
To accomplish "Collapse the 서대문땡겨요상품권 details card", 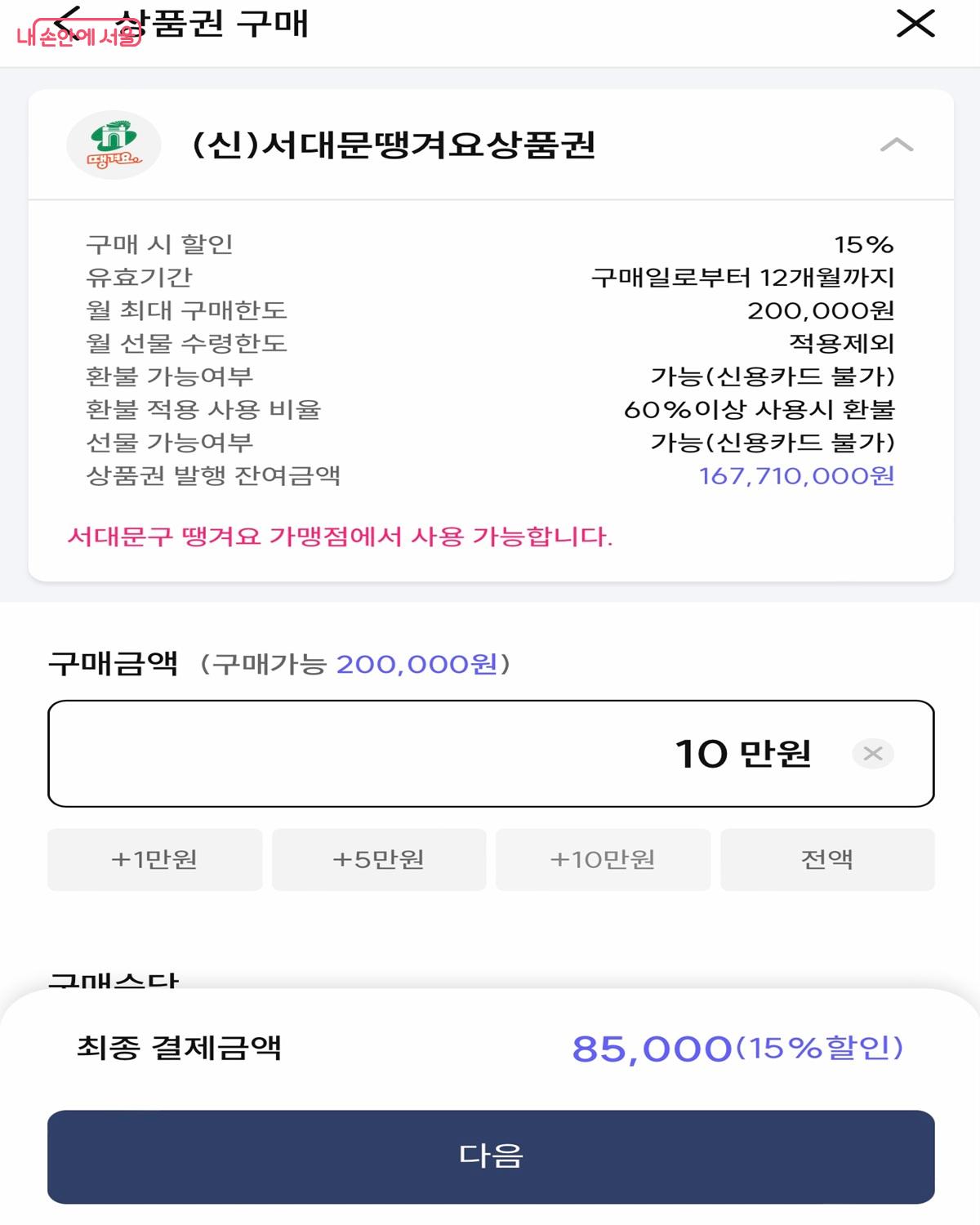I will 896,145.
